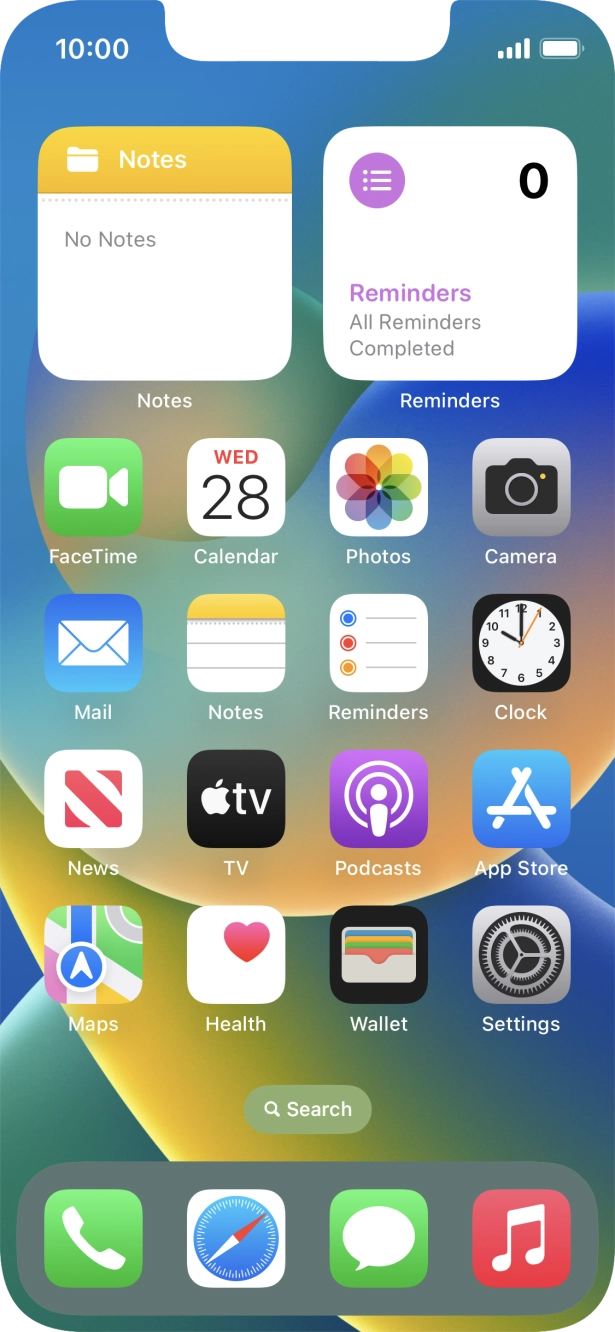Open the Phone app in the dock

point(93,1238)
